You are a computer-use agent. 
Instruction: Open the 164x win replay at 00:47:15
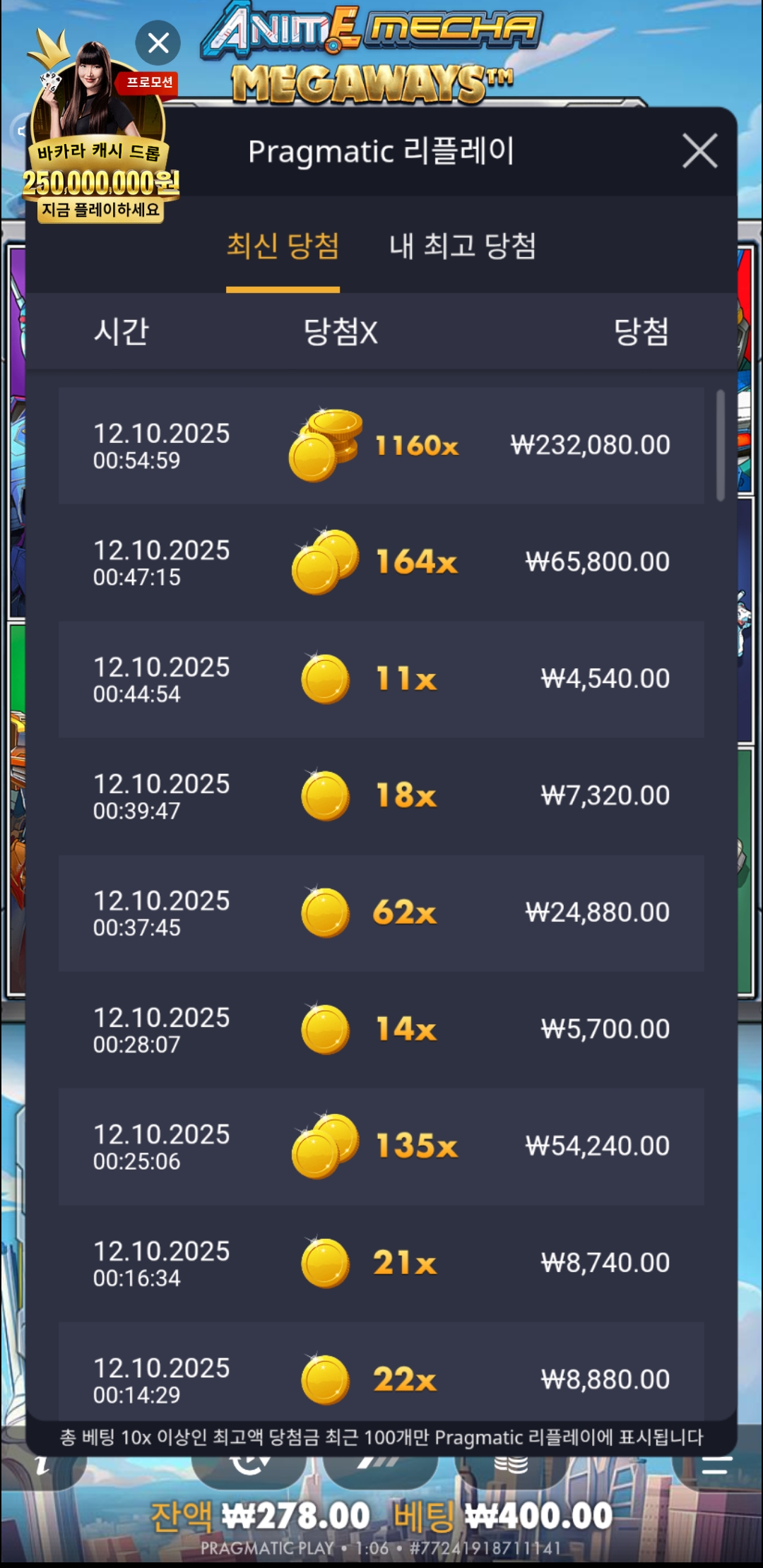381,562
